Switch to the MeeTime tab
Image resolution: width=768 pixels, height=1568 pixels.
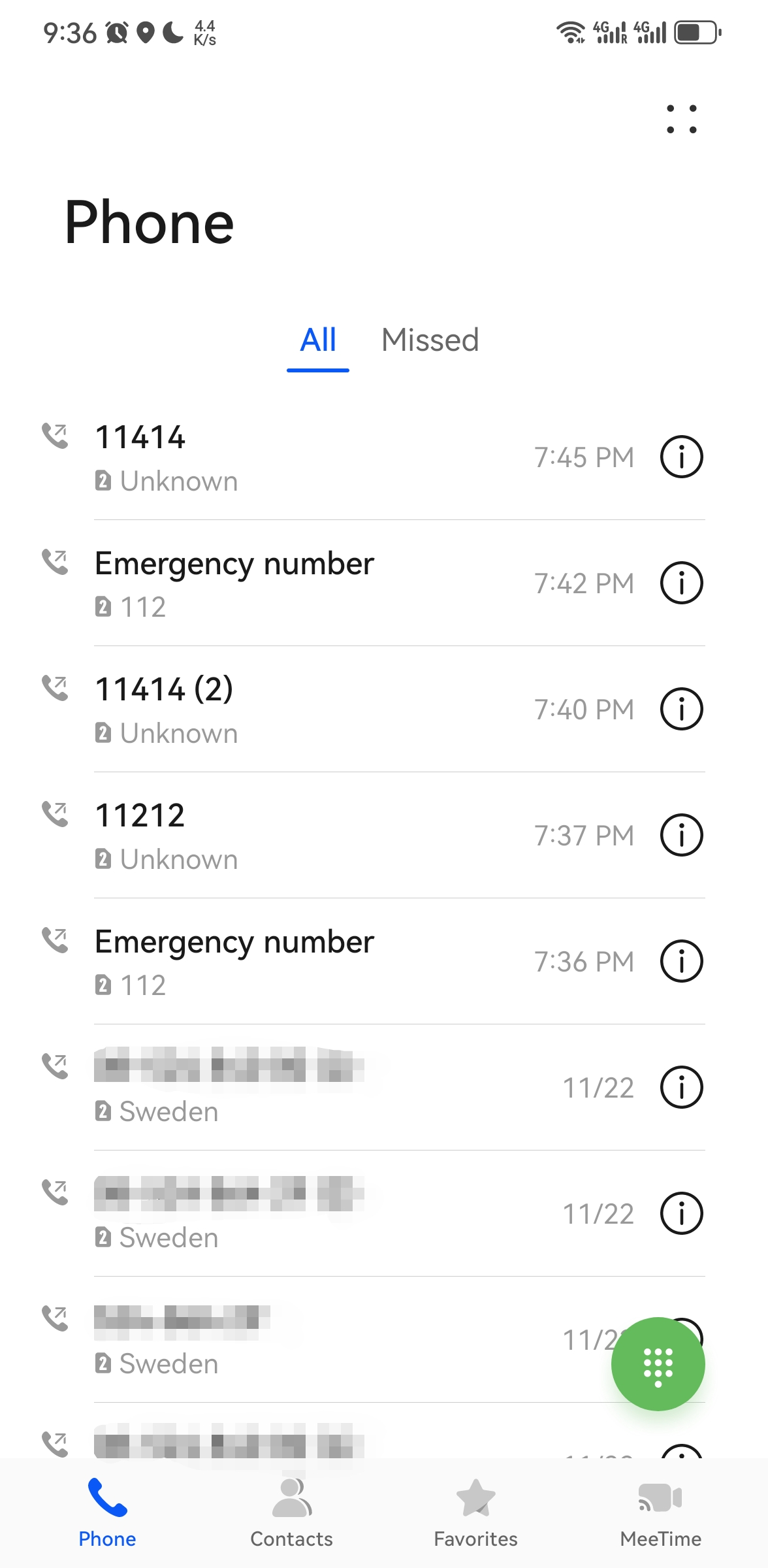660,1513
